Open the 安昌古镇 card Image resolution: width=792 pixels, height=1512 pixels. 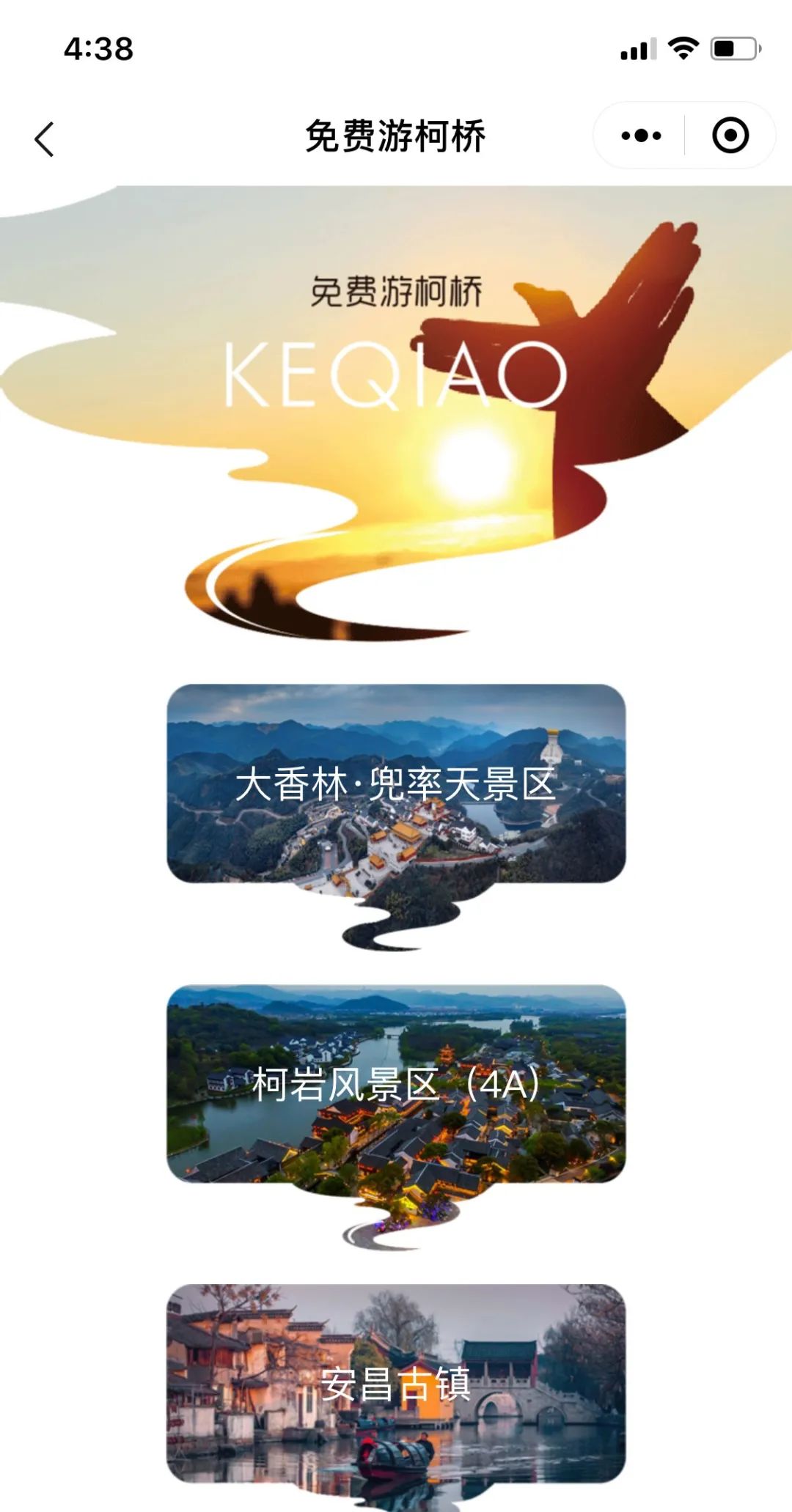[396, 1384]
